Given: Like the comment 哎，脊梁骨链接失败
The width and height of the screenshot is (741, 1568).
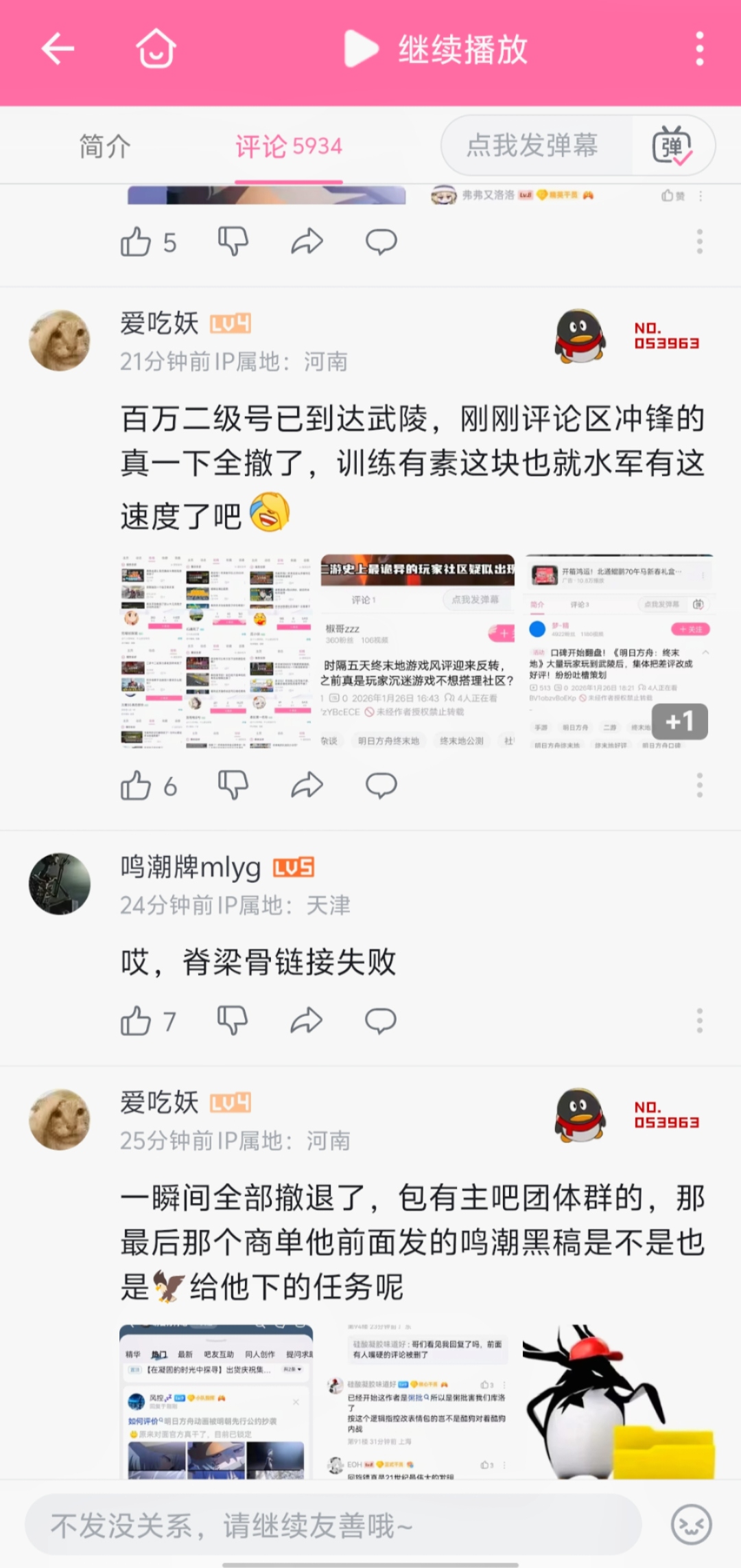Looking at the screenshot, I should (x=136, y=1021).
